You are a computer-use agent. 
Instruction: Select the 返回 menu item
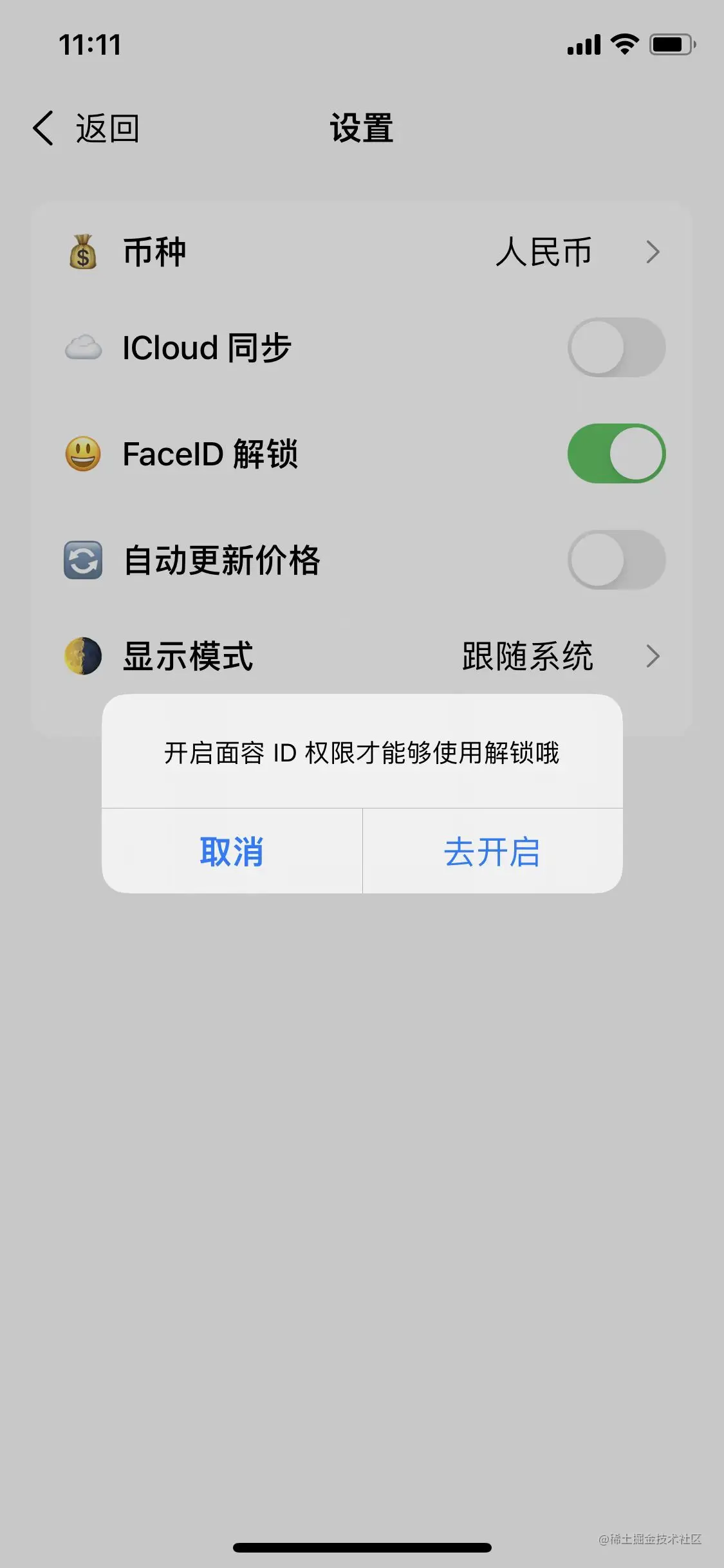click(108, 127)
